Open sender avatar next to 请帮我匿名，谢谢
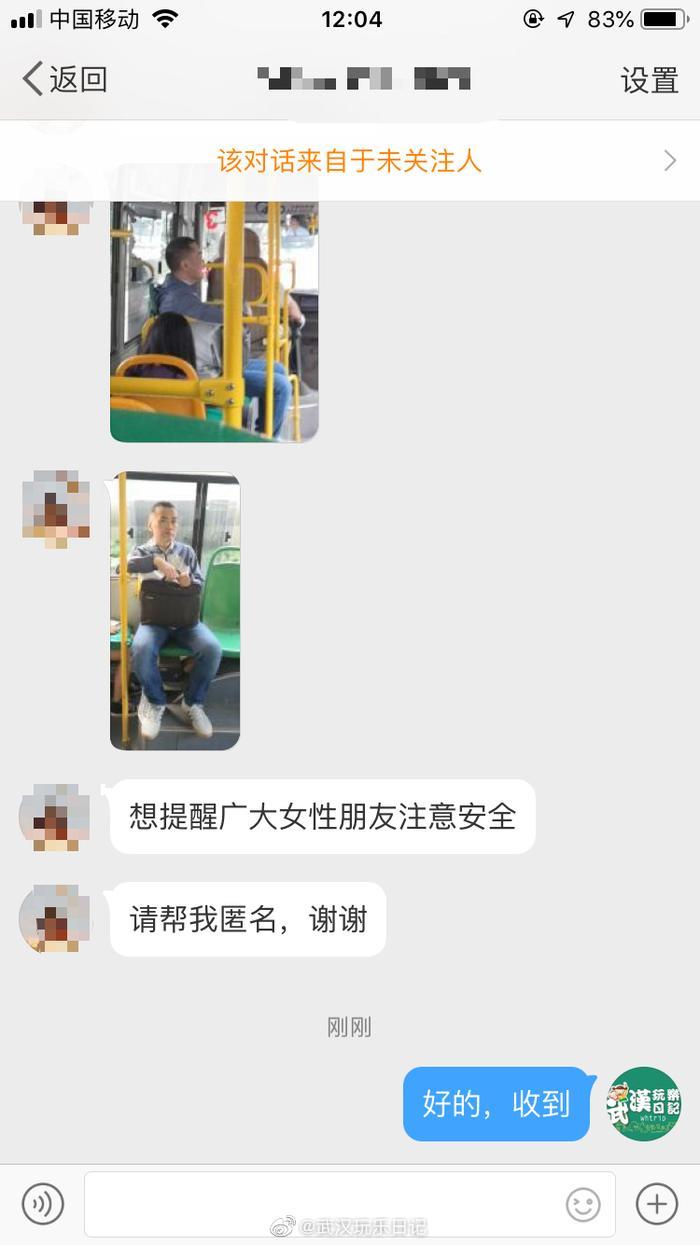Screen dimensions: 700x1245 point(56,918)
